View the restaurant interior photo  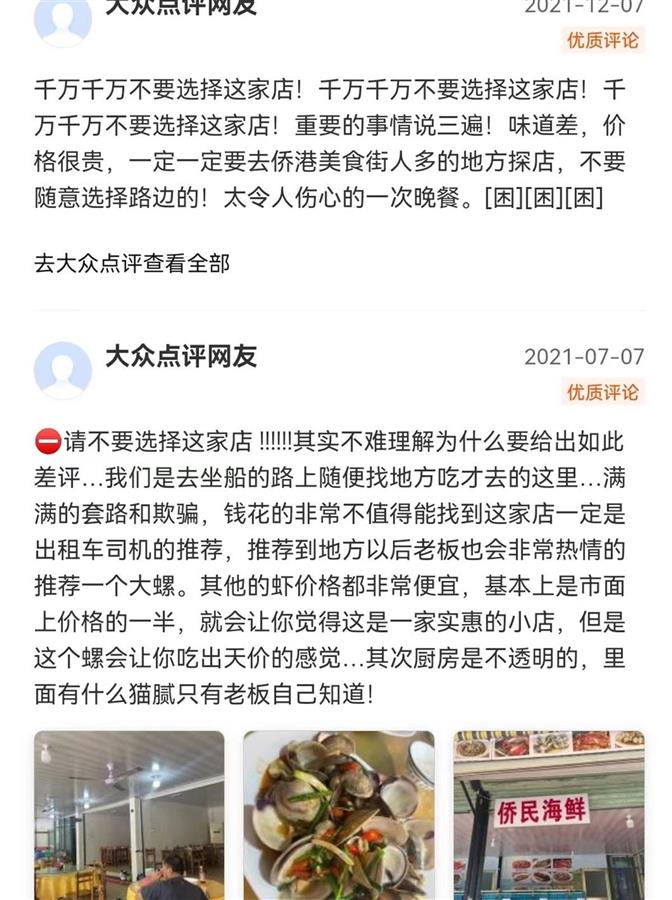129,815
